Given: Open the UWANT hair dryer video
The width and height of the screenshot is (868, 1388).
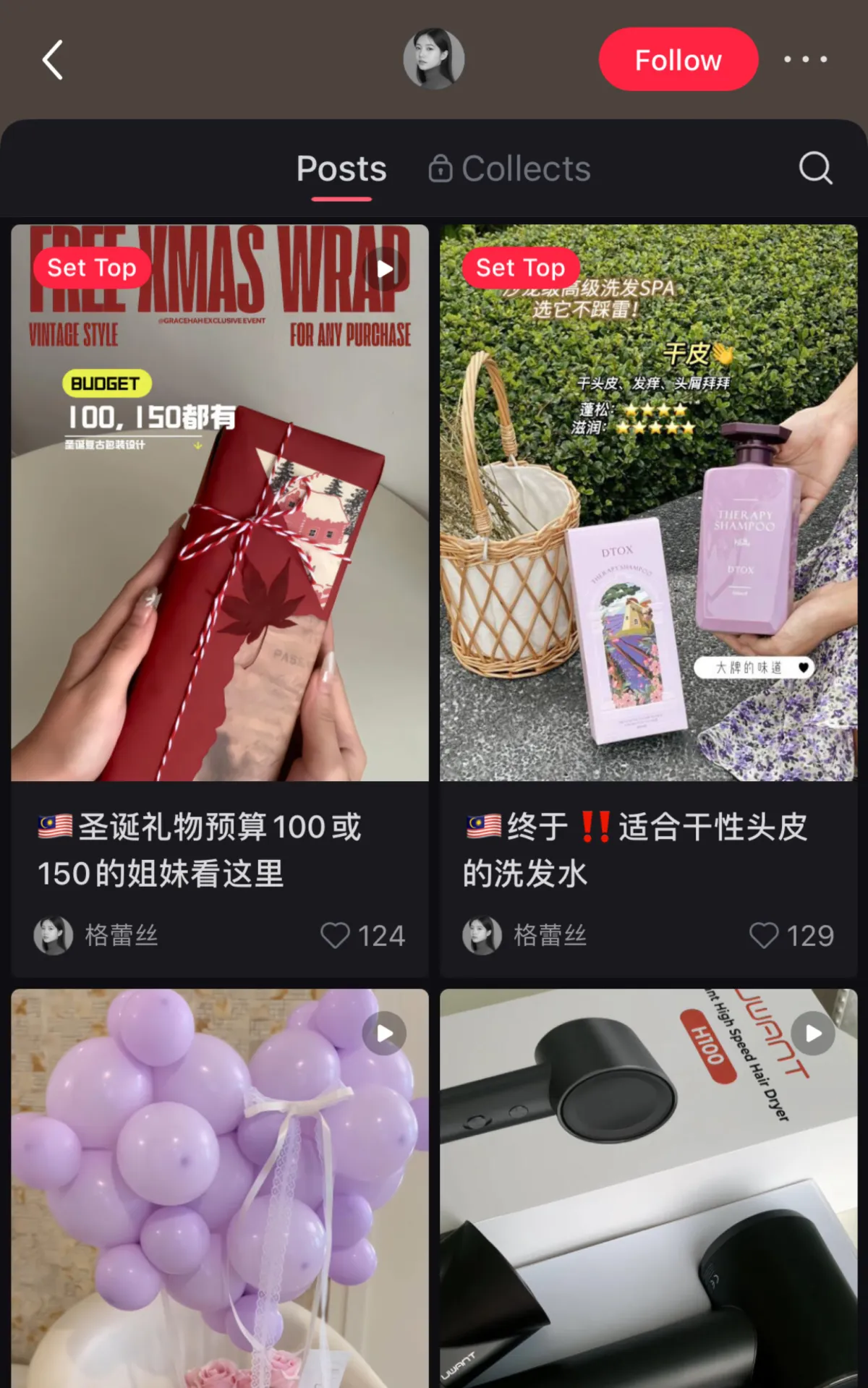Looking at the screenshot, I should click(x=648, y=1186).
